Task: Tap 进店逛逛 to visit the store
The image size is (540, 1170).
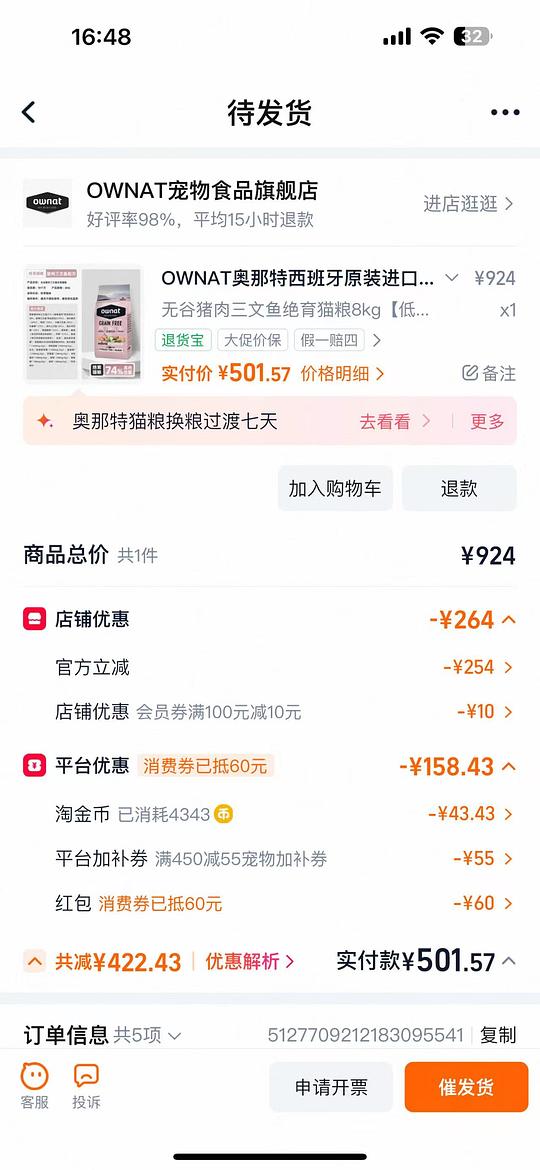Action: click(x=468, y=204)
